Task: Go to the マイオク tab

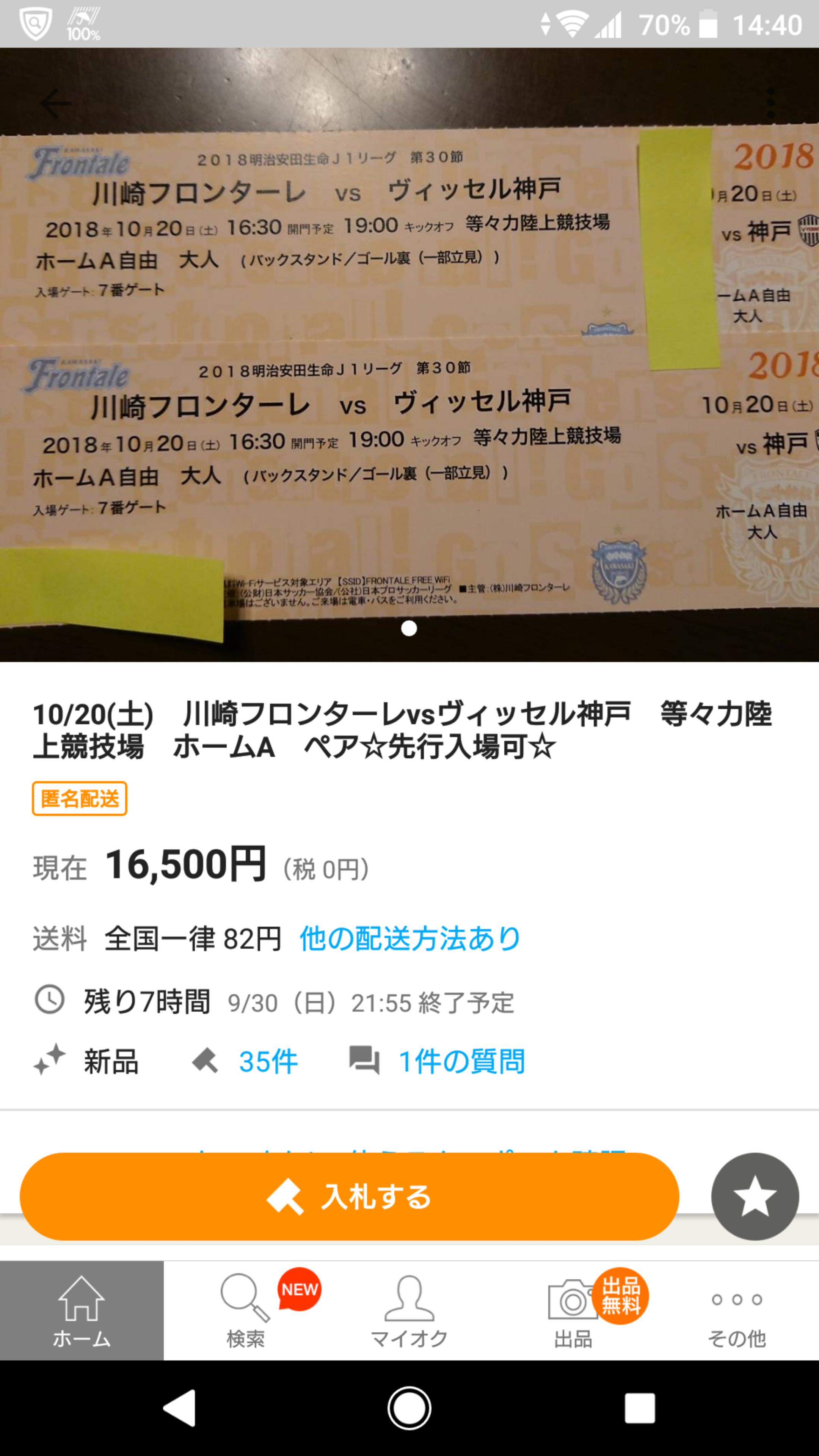Action: pos(409,1310)
